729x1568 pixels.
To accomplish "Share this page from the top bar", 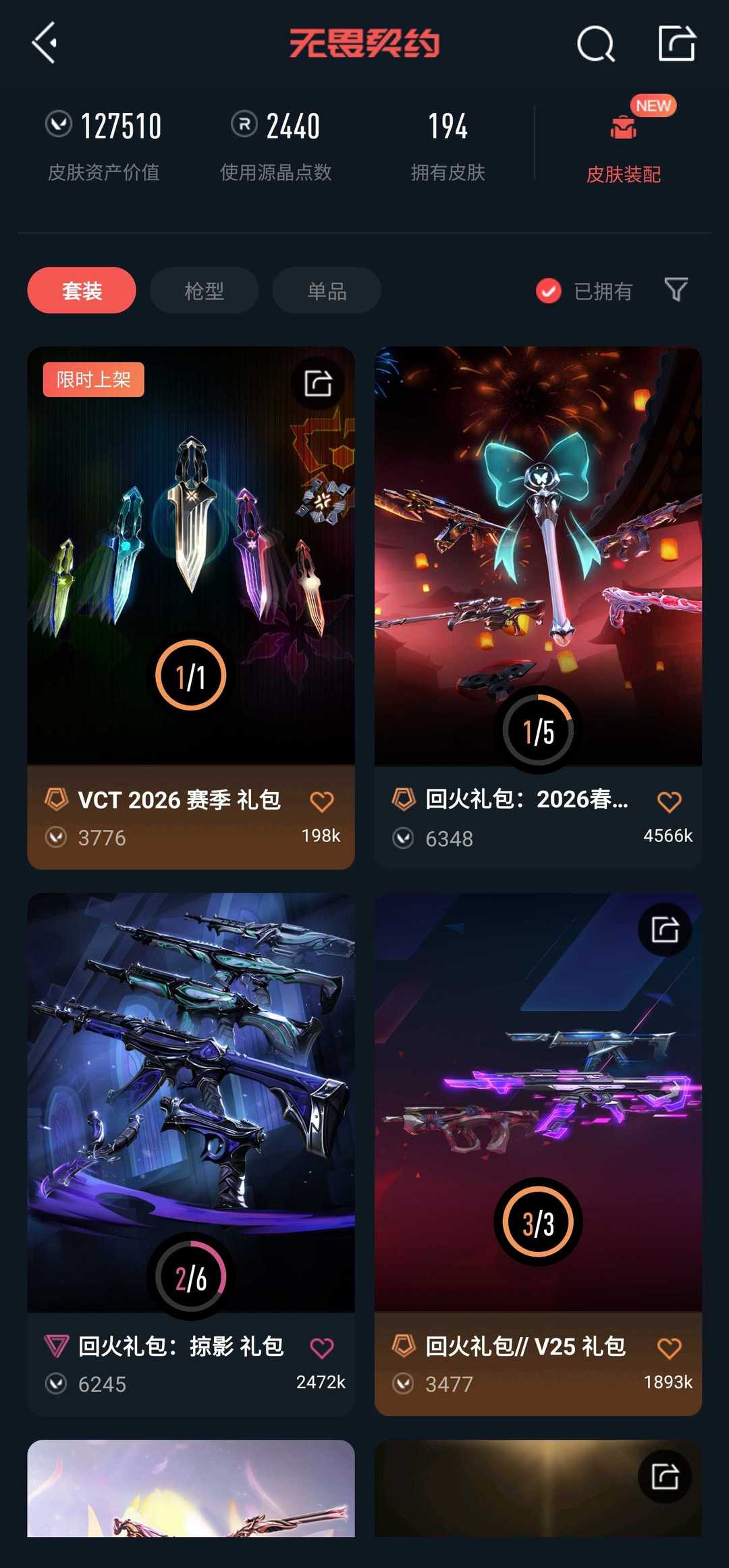I will [676, 43].
